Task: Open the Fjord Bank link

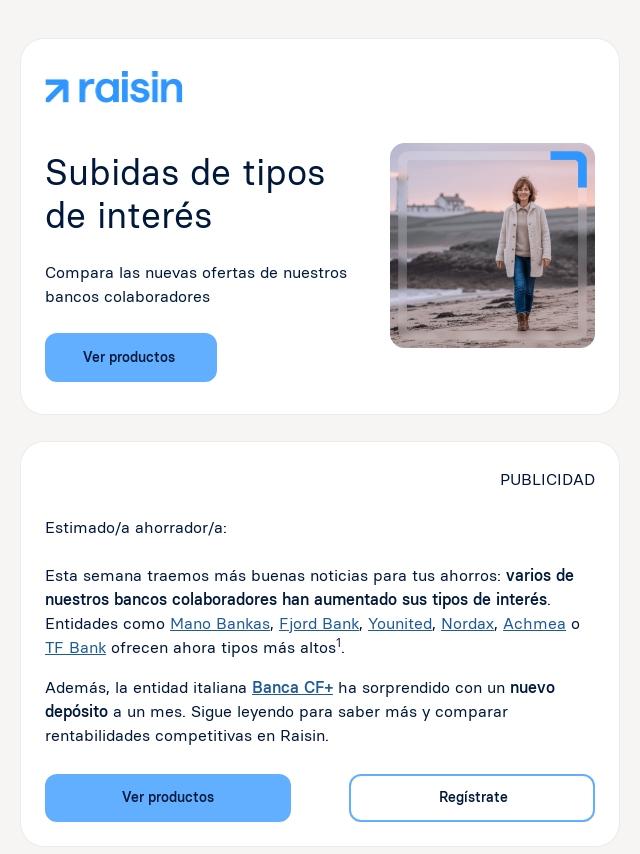Action: point(318,624)
